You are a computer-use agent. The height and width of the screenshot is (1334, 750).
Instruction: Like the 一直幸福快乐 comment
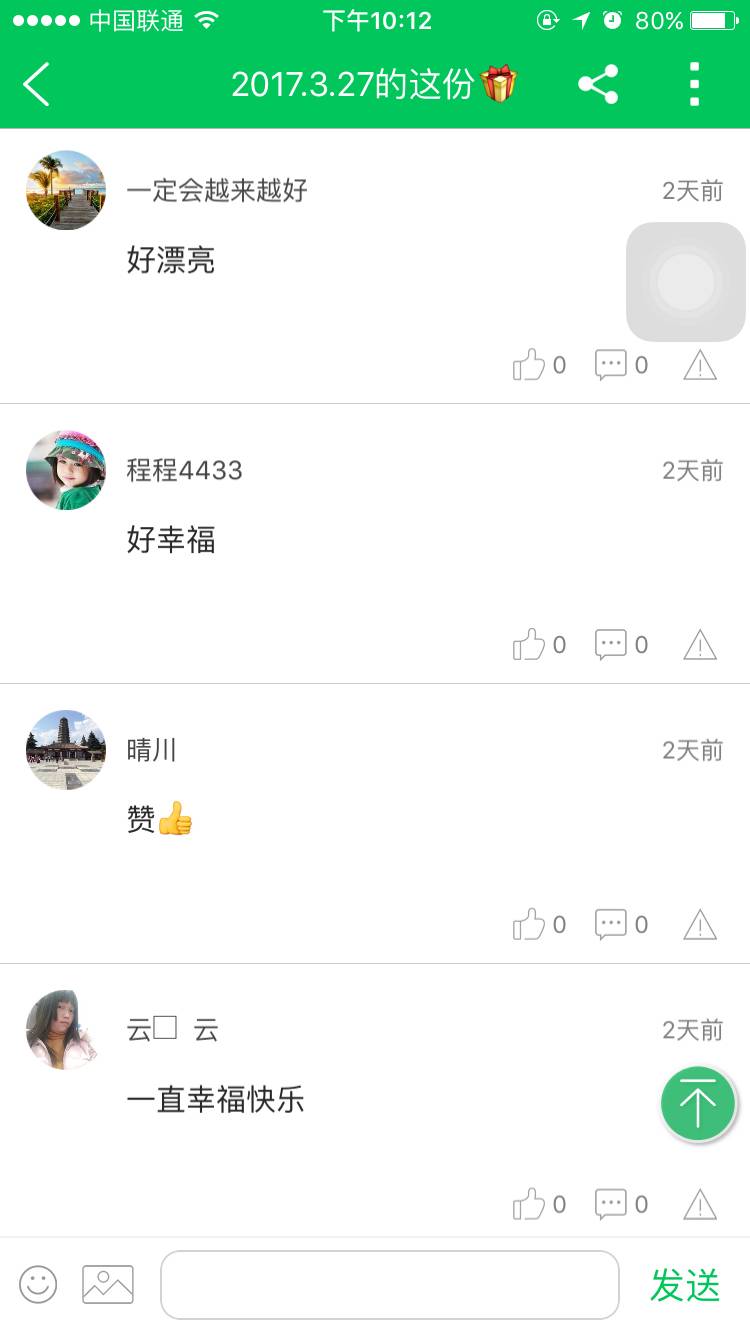[x=529, y=1205]
